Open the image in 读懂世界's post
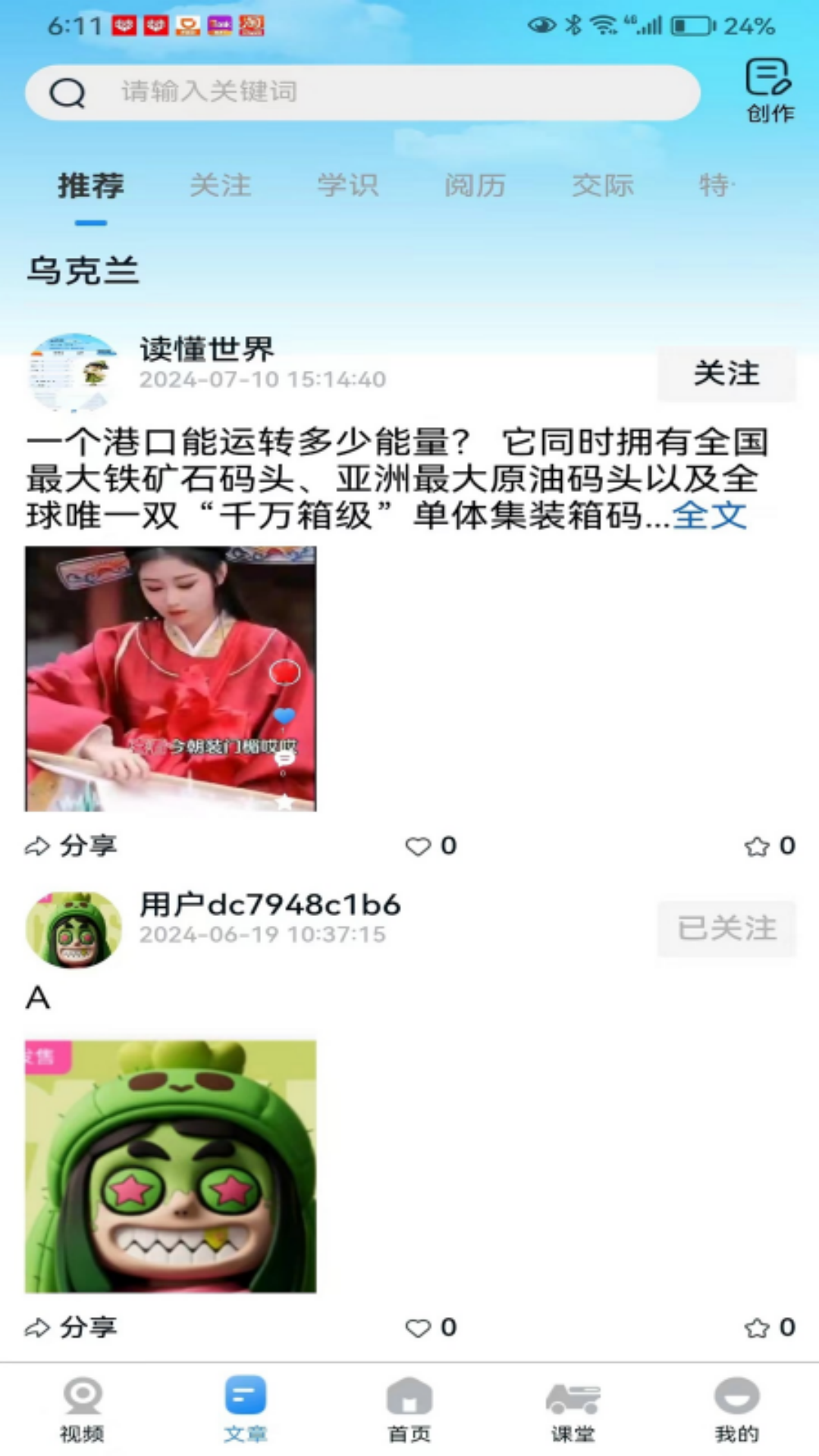Viewport: 819px width, 1456px height. pos(171,679)
